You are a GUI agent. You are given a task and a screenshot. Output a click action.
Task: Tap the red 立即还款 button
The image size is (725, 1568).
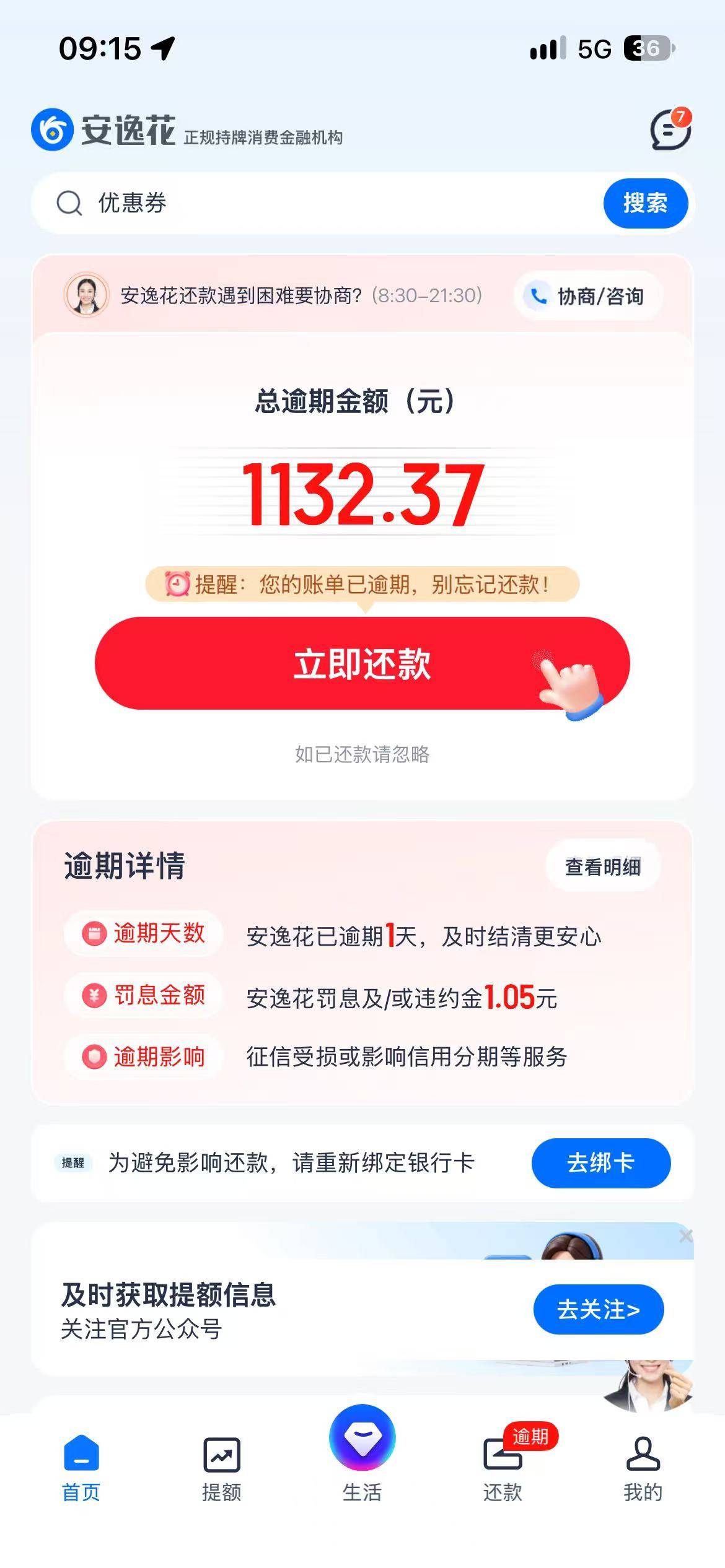click(362, 663)
